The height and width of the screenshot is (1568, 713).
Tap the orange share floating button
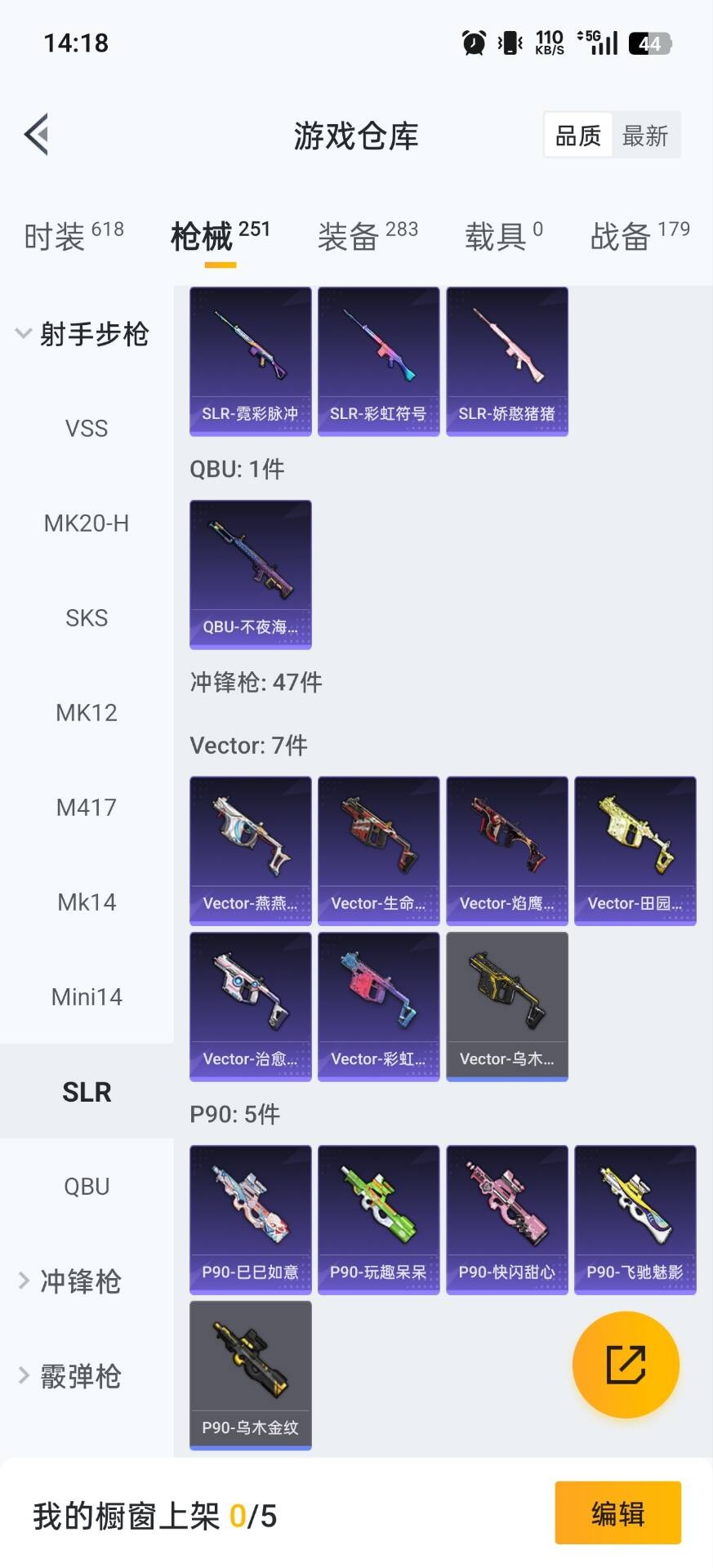(x=626, y=1365)
